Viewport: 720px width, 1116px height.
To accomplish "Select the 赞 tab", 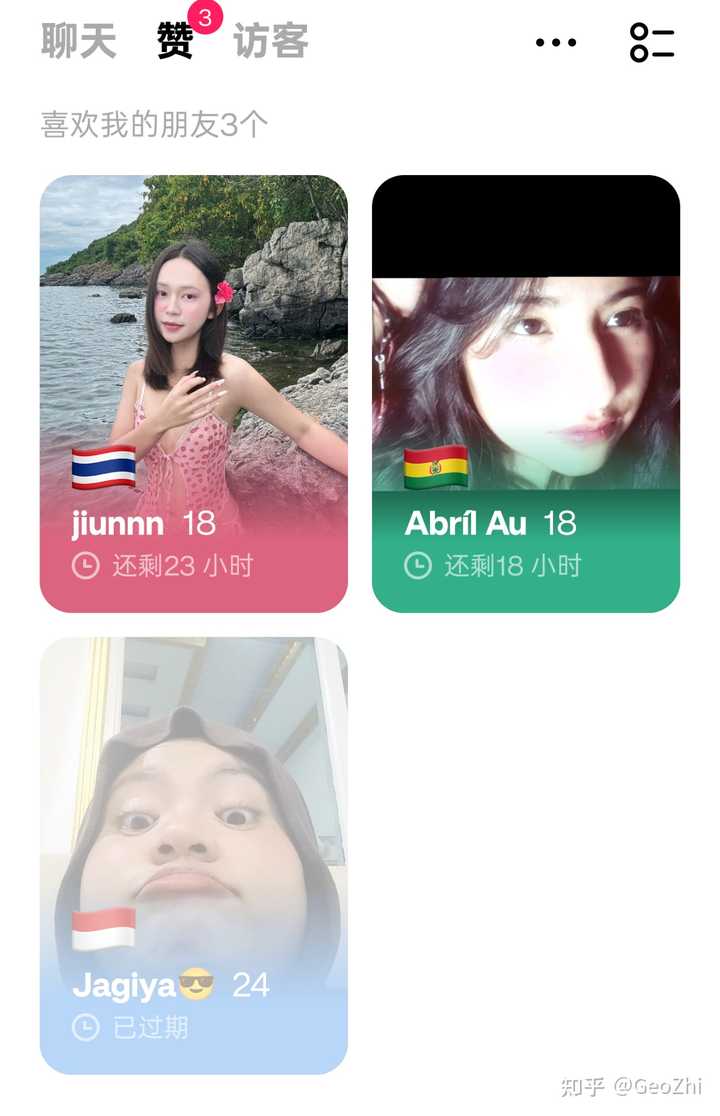I will pyautogui.click(x=175, y=42).
